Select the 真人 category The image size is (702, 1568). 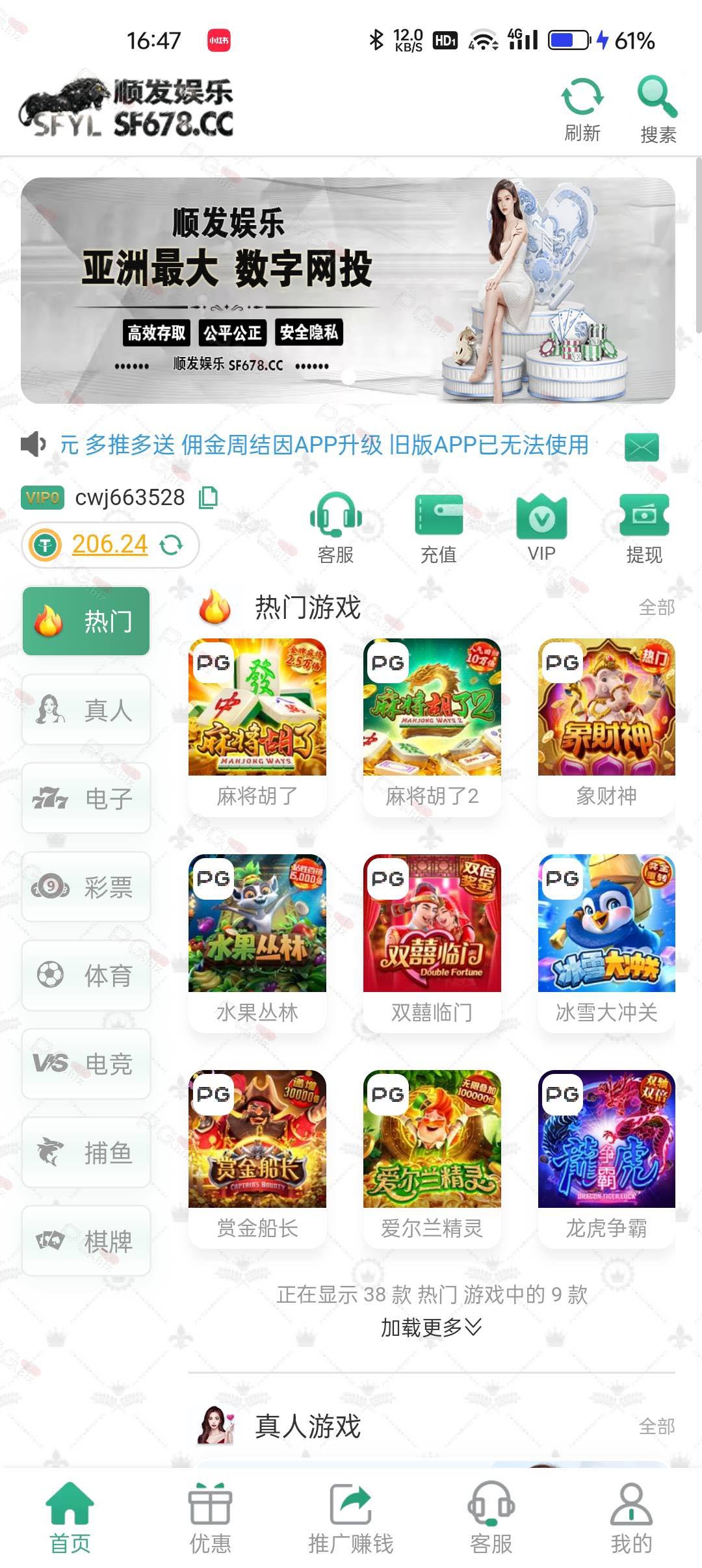[x=86, y=710]
